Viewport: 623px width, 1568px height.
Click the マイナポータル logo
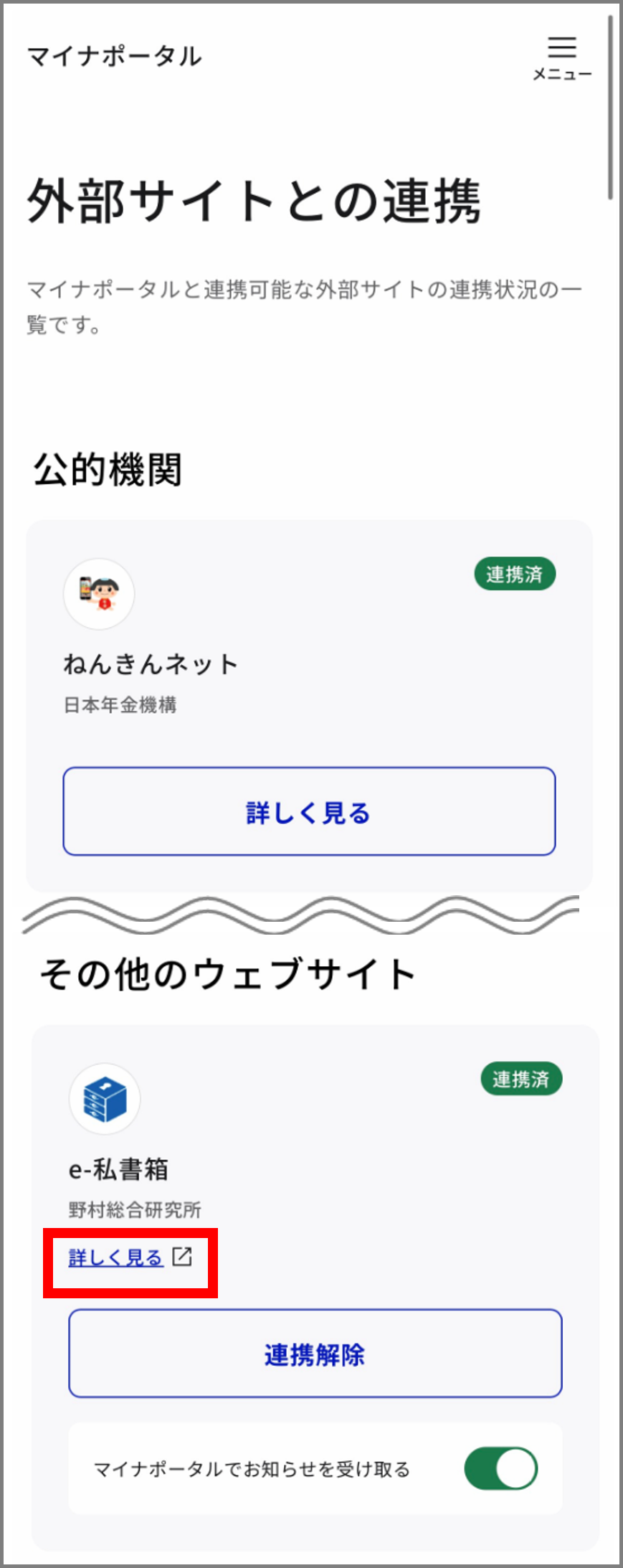coord(113,56)
